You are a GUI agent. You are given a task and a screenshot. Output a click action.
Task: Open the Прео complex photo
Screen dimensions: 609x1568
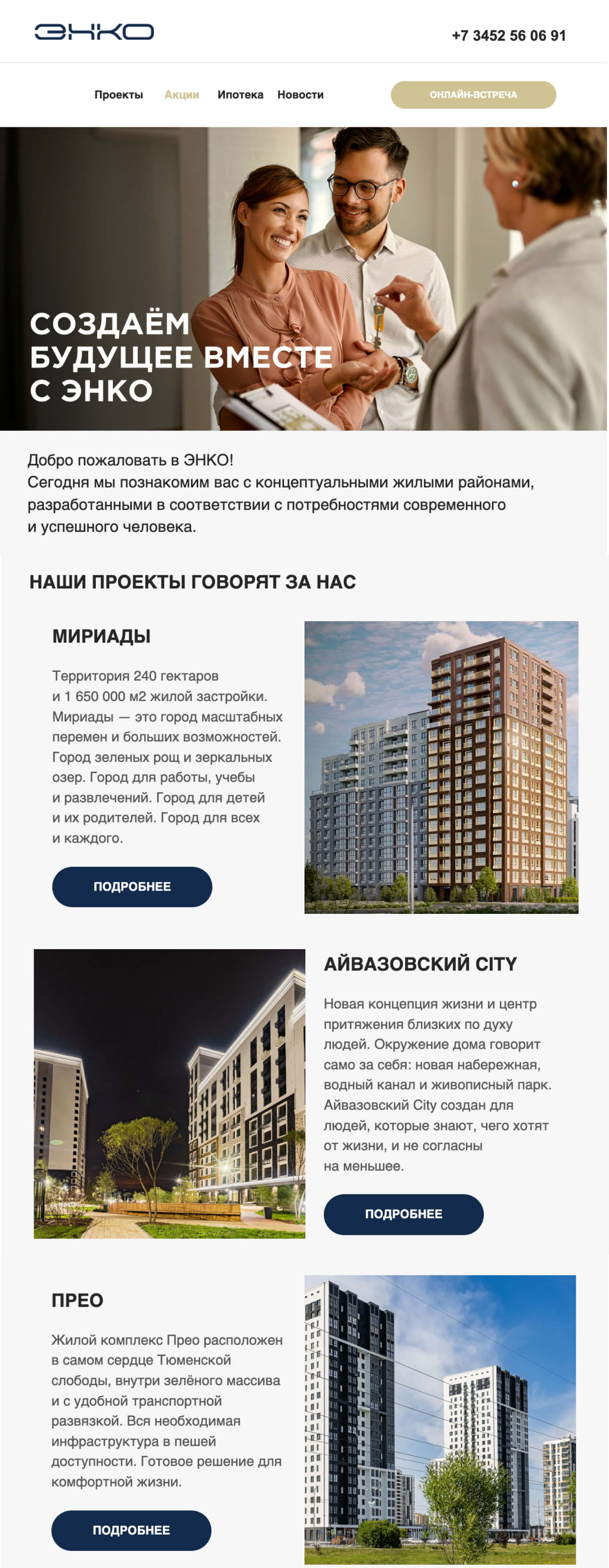click(x=440, y=1419)
